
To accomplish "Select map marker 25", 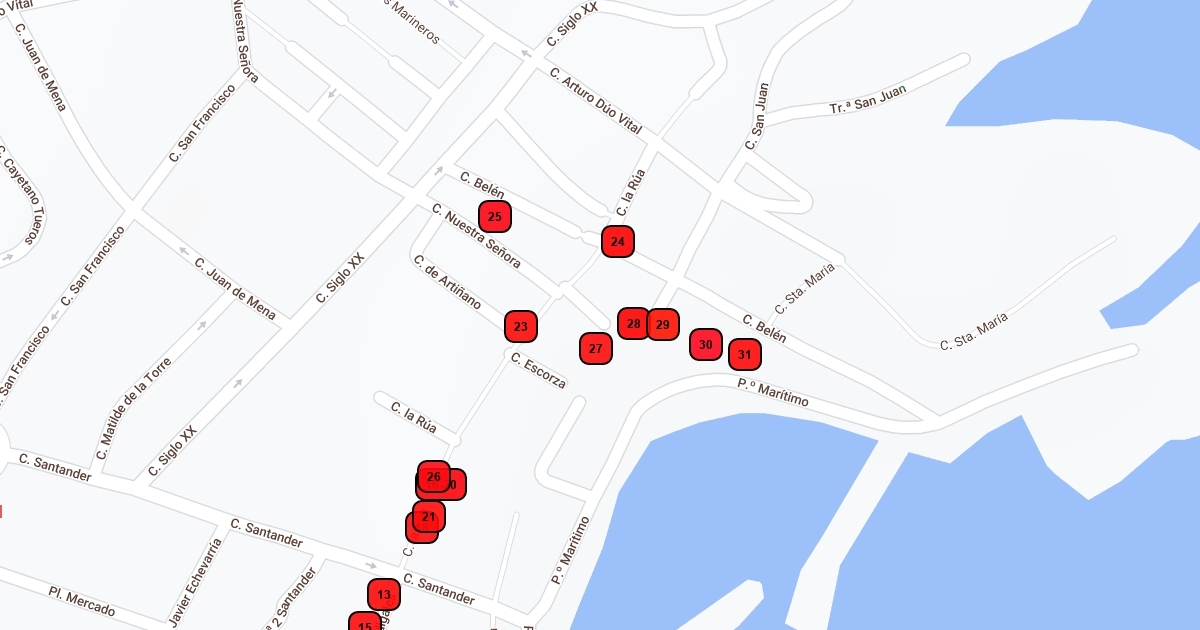I will pos(495,217).
